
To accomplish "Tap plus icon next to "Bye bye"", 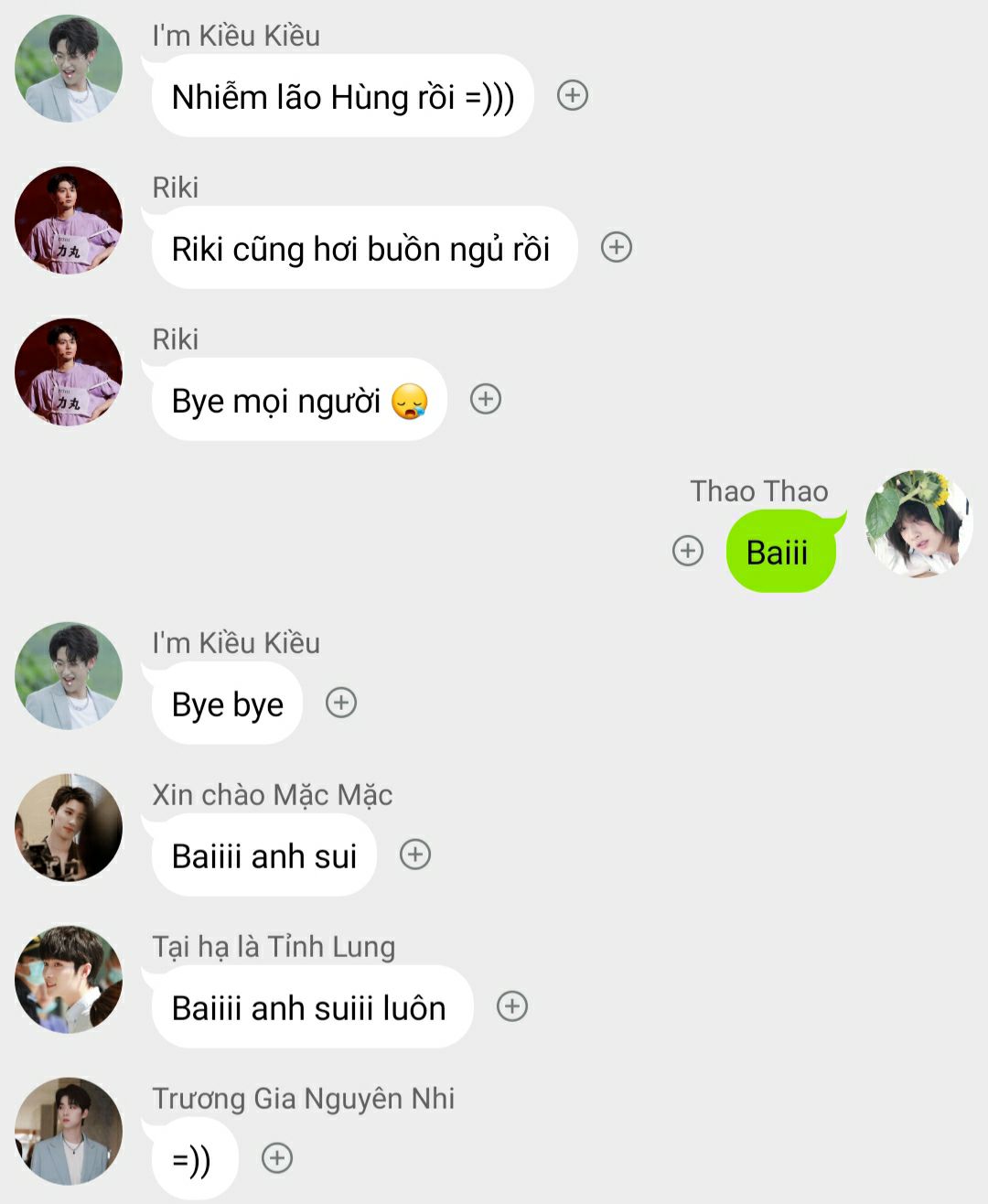I will click(x=341, y=703).
